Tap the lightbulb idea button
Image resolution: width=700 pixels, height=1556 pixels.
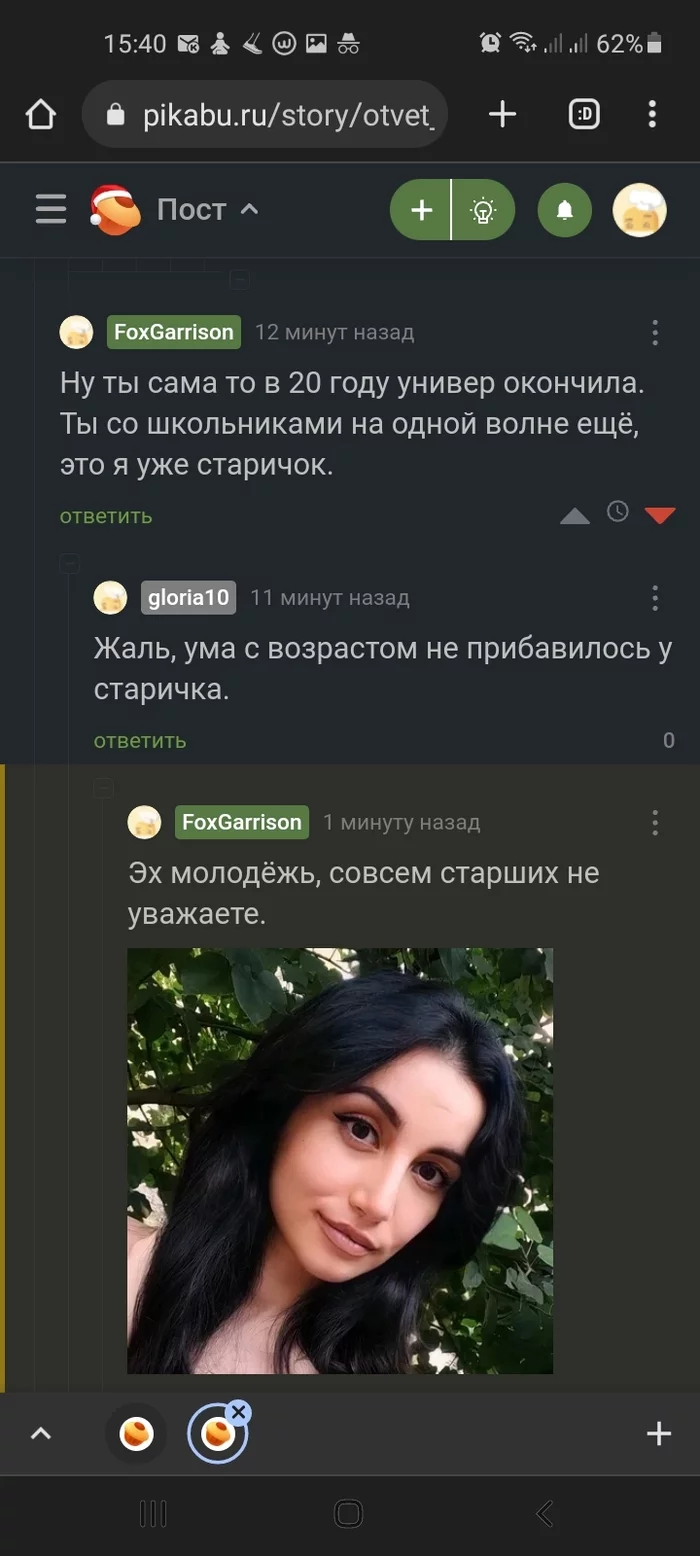(x=484, y=210)
